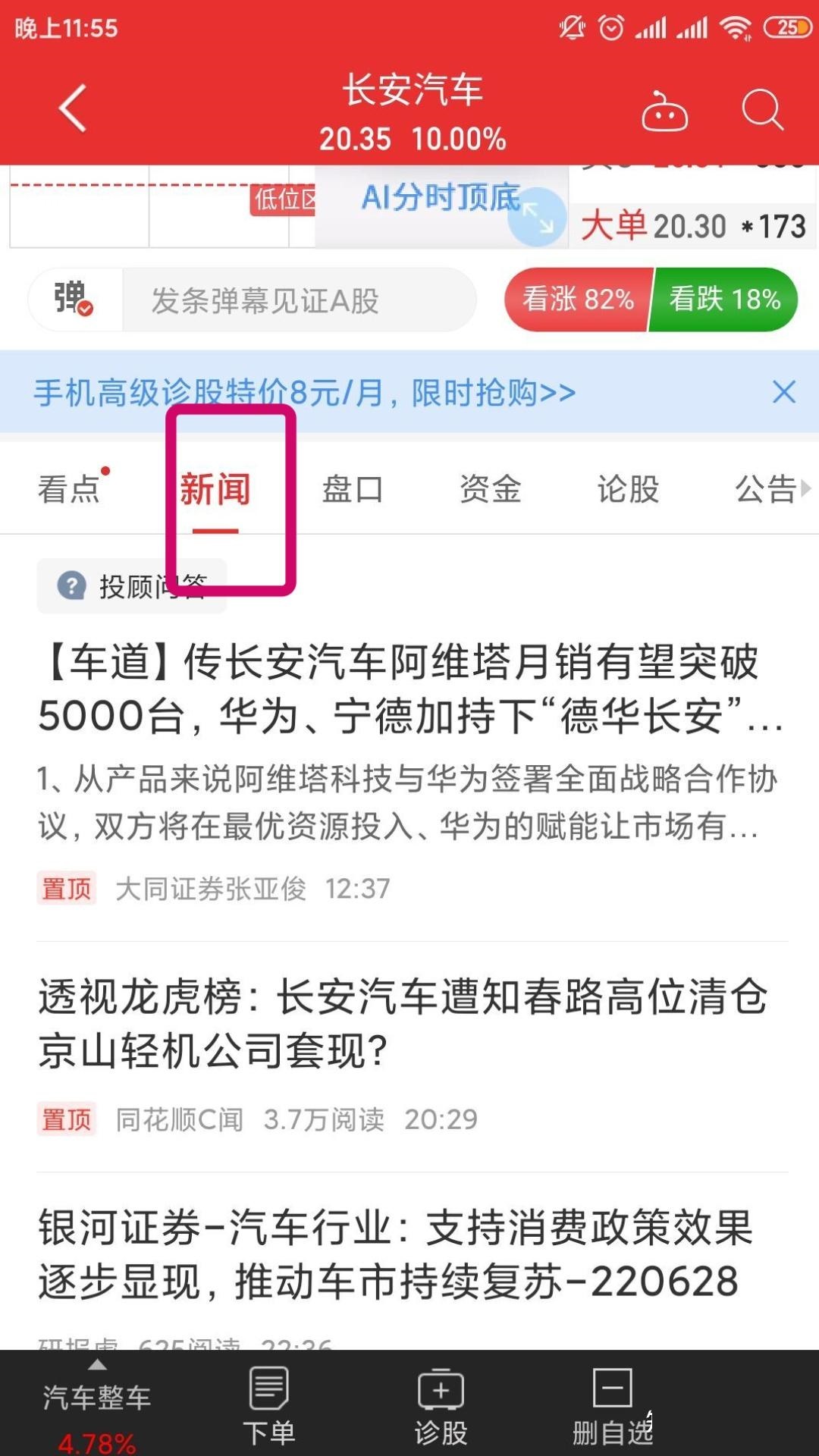Go back using the top-left arrow
The image size is (819, 1456).
pos(73,109)
